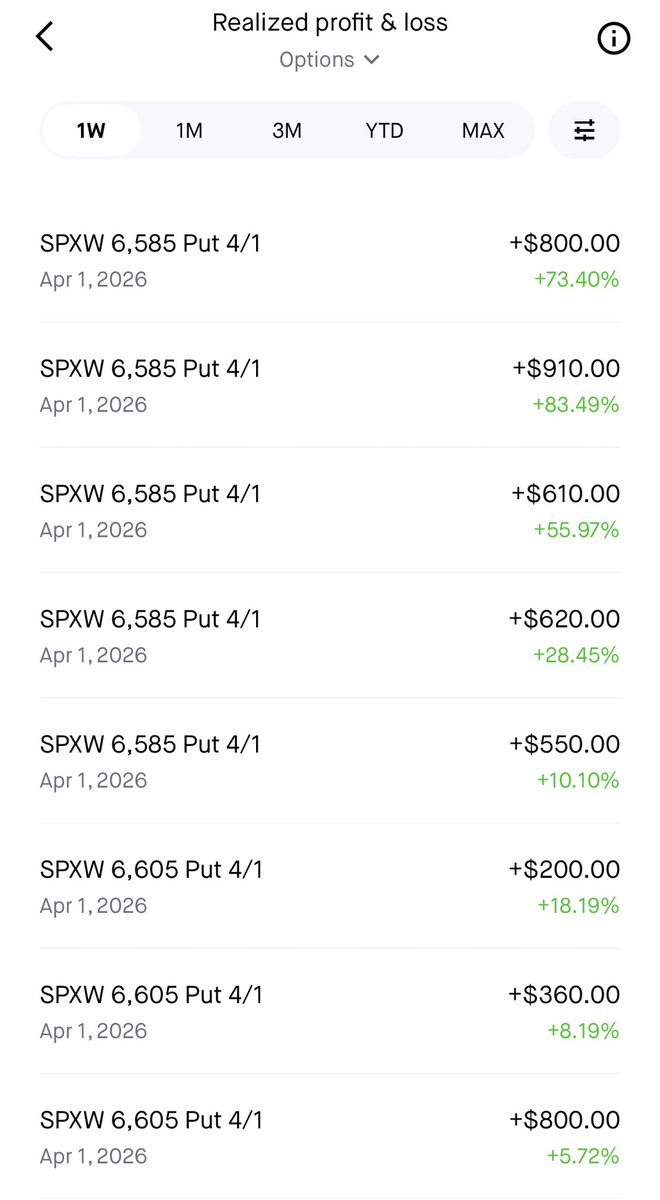Screen dimensions: 660x1200
Task: Open the 6,585 Put trade with +73.40%
Action: pyautogui.click(x=329, y=260)
